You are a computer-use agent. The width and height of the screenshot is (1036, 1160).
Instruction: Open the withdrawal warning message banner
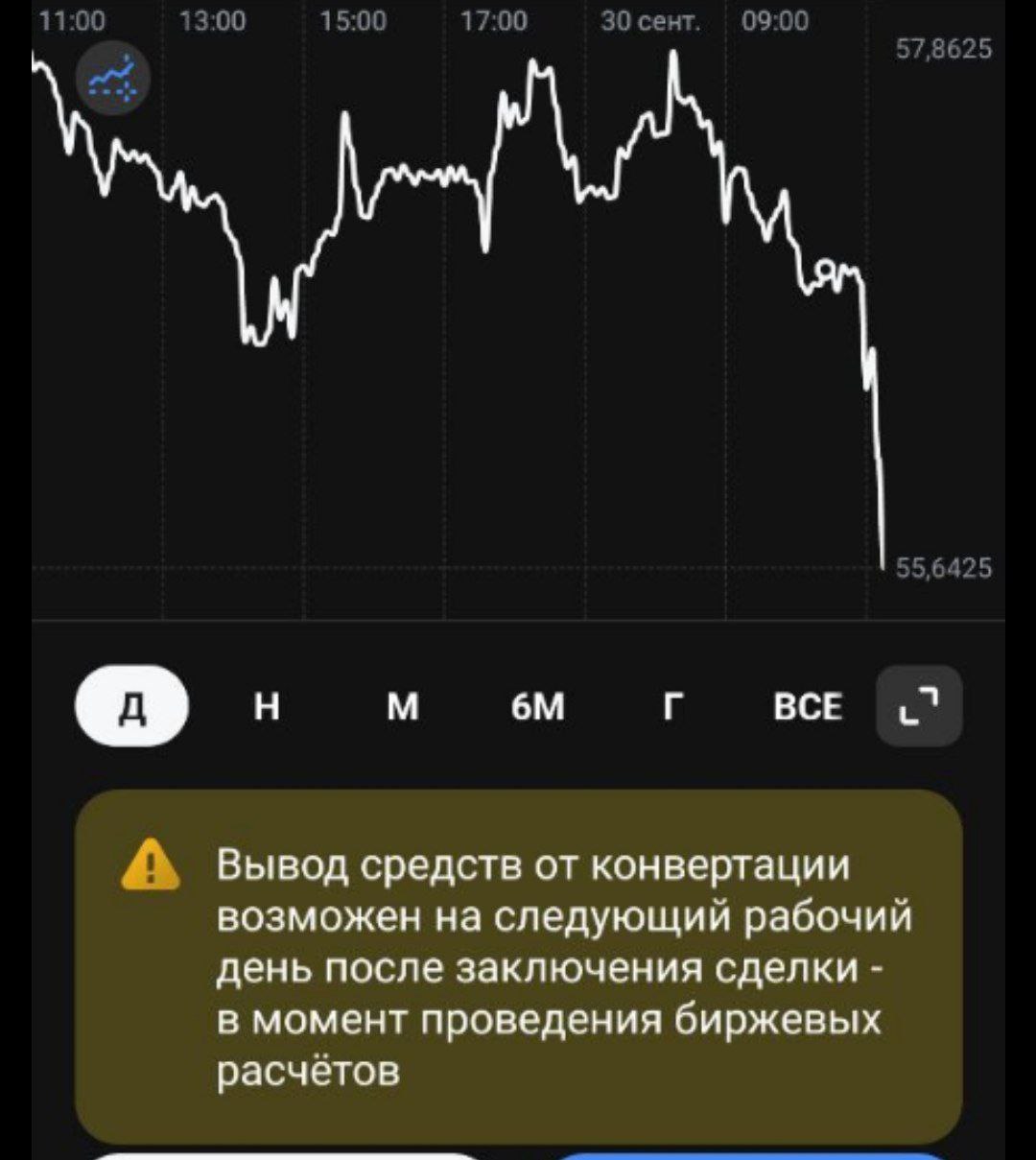(518, 959)
